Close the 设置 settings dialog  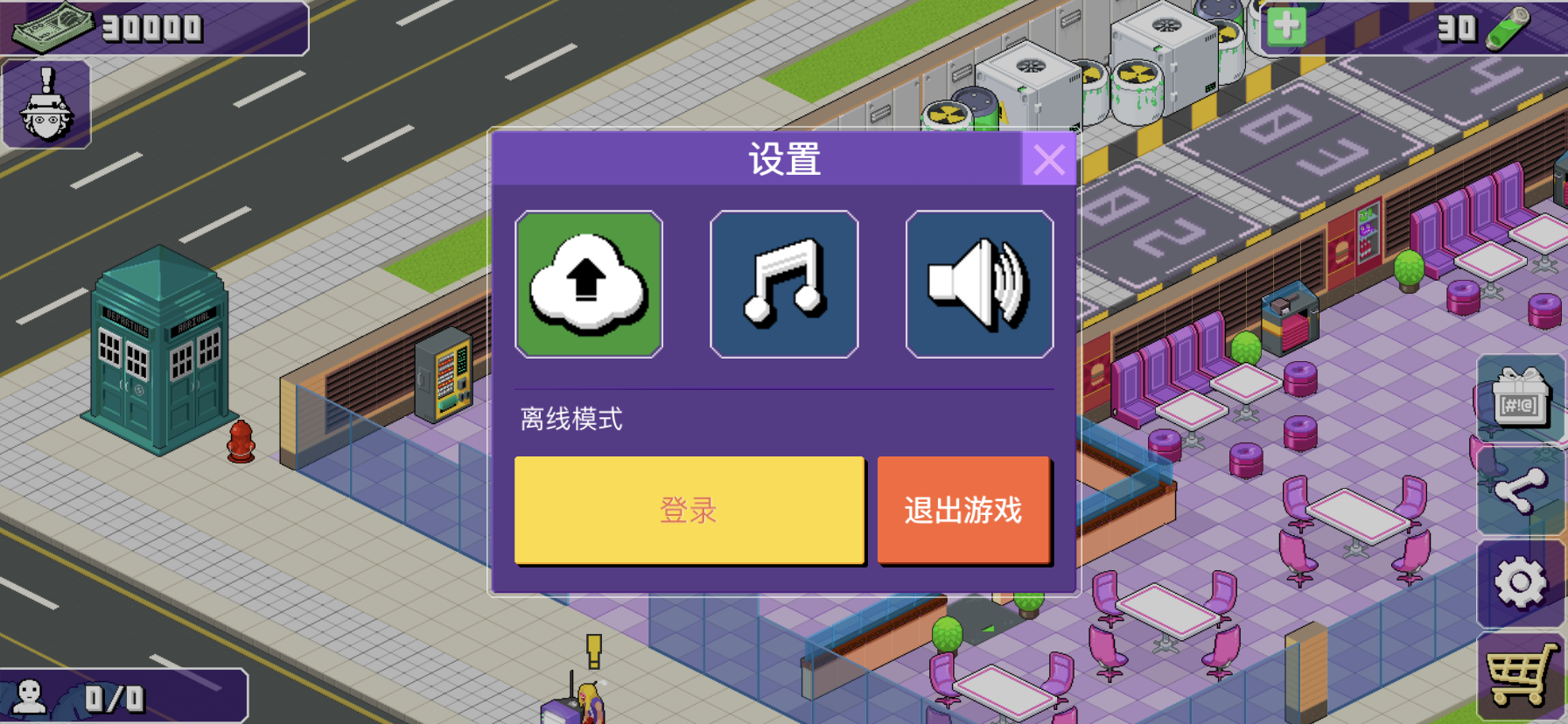pyautogui.click(x=1048, y=160)
